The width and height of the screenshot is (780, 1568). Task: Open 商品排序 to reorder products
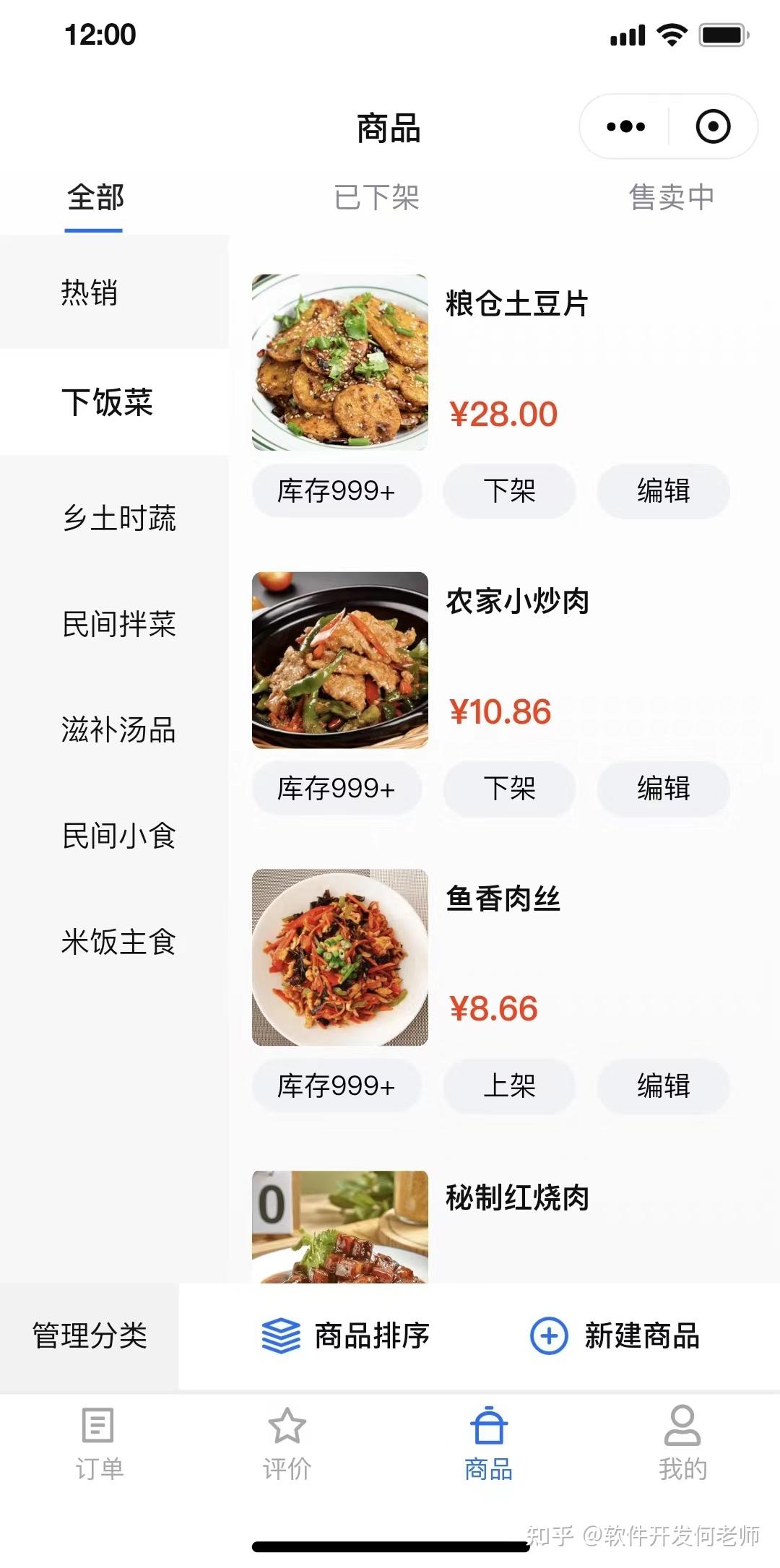[x=347, y=1336]
